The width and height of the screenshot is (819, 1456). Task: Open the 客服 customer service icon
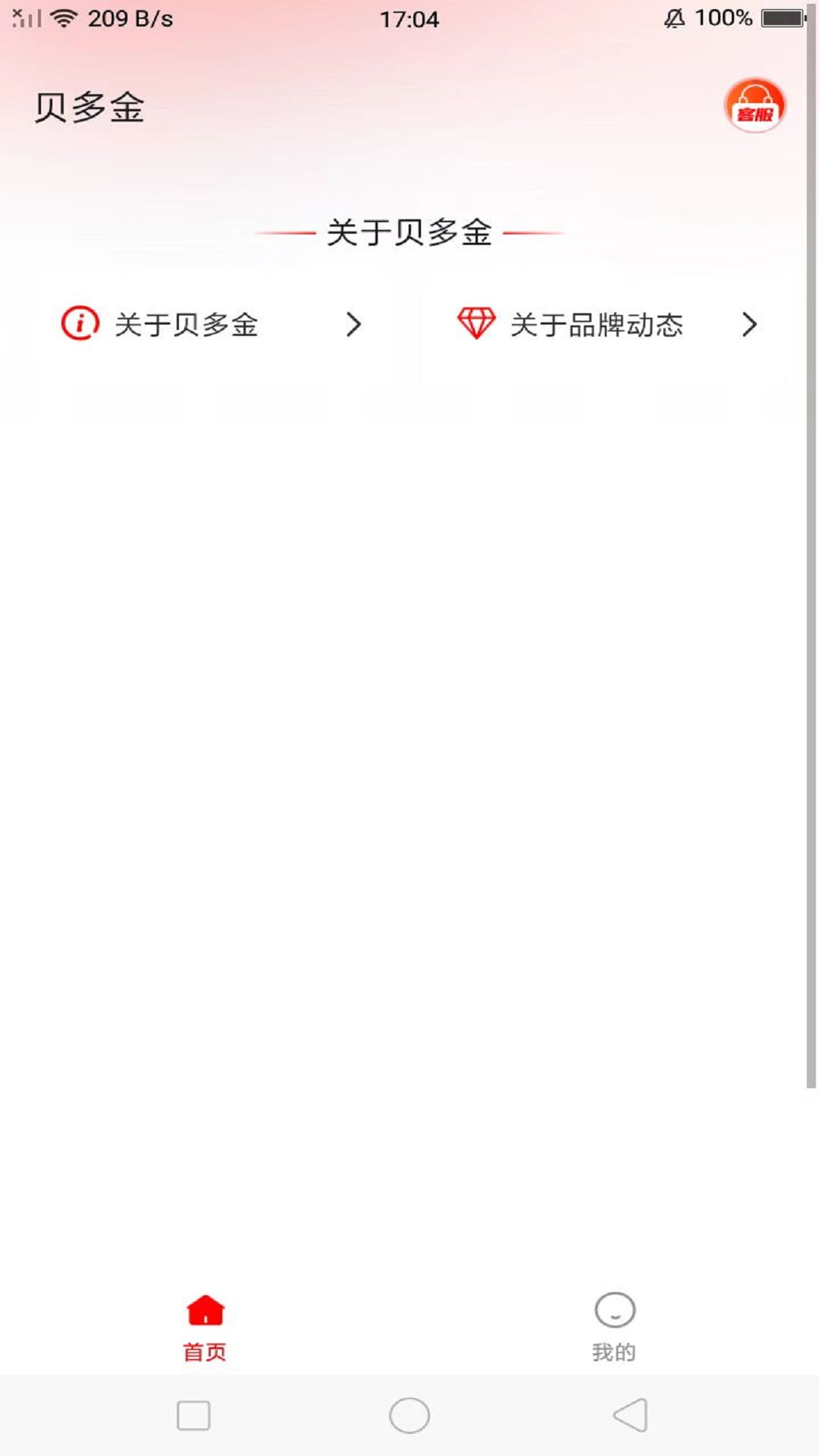755,105
